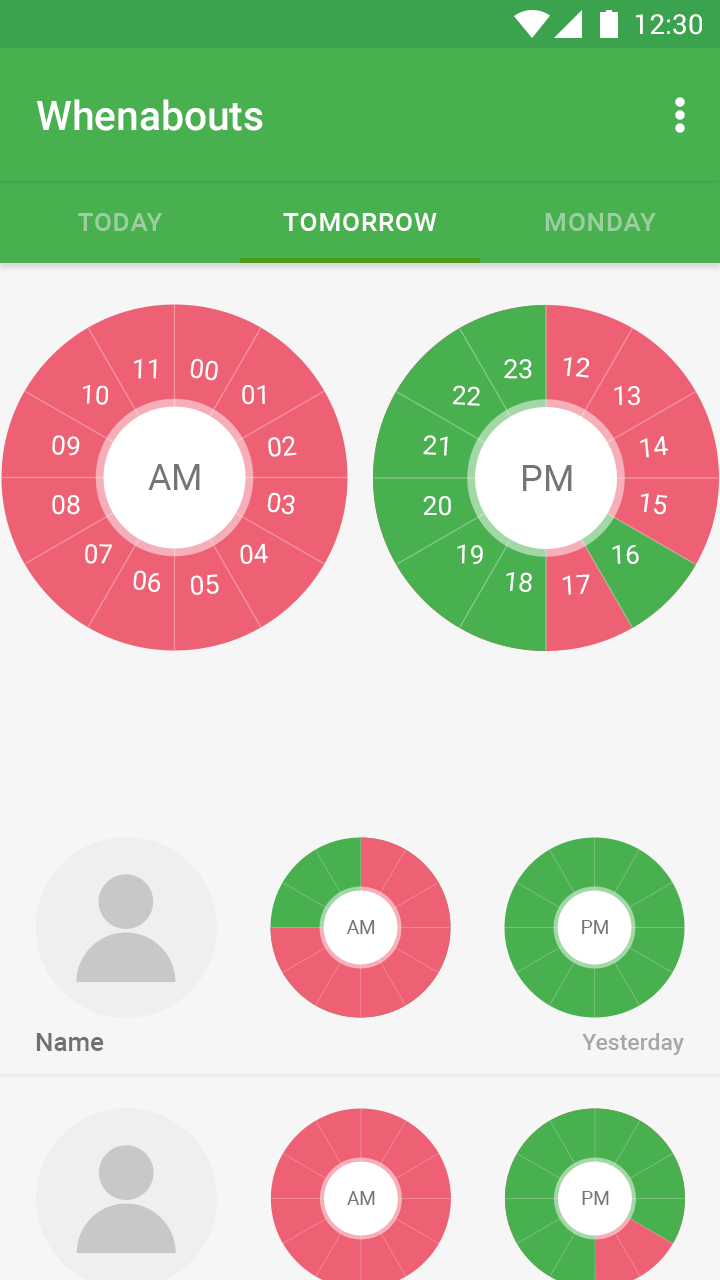Go to the Monday tab
This screenshot has height=1280, width=720.
(600, 222)
